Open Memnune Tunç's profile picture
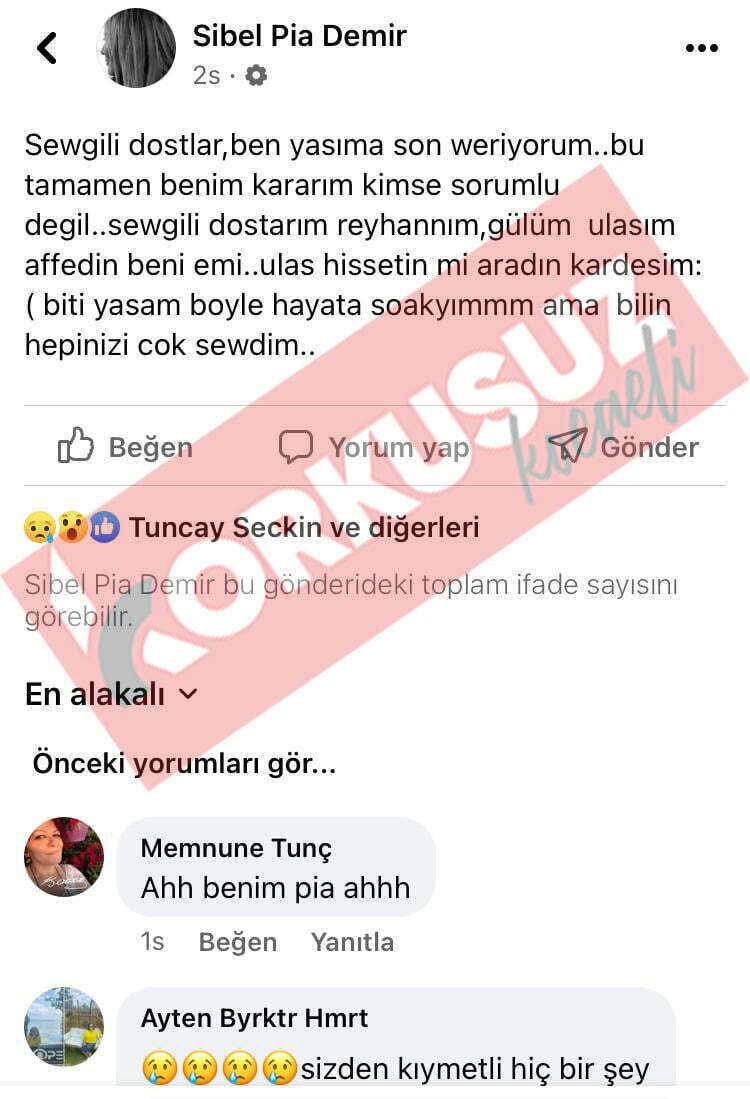This screenshot has width=750, height=1099. (64, 857)
